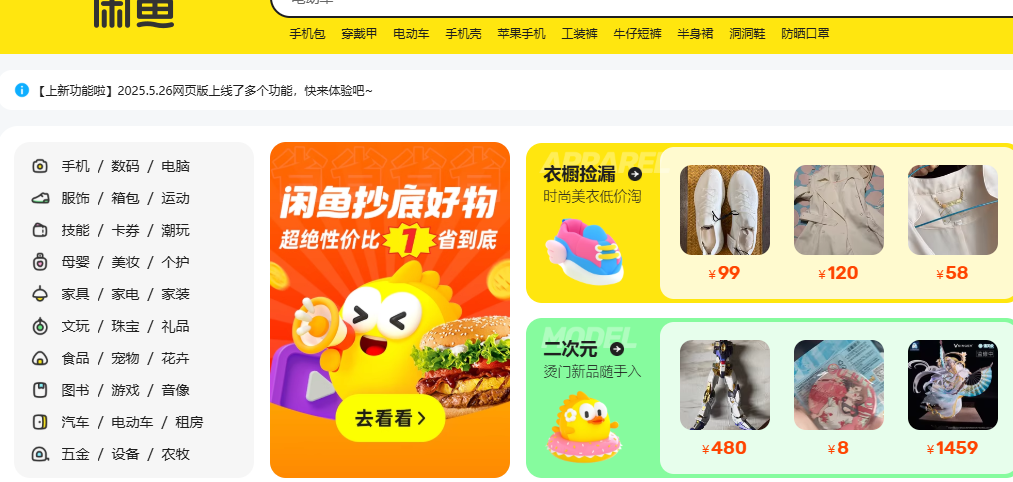1013x482 pixels.
Task: Choose the 防晒口罩 search suggestion
Action: pos(805,33)
